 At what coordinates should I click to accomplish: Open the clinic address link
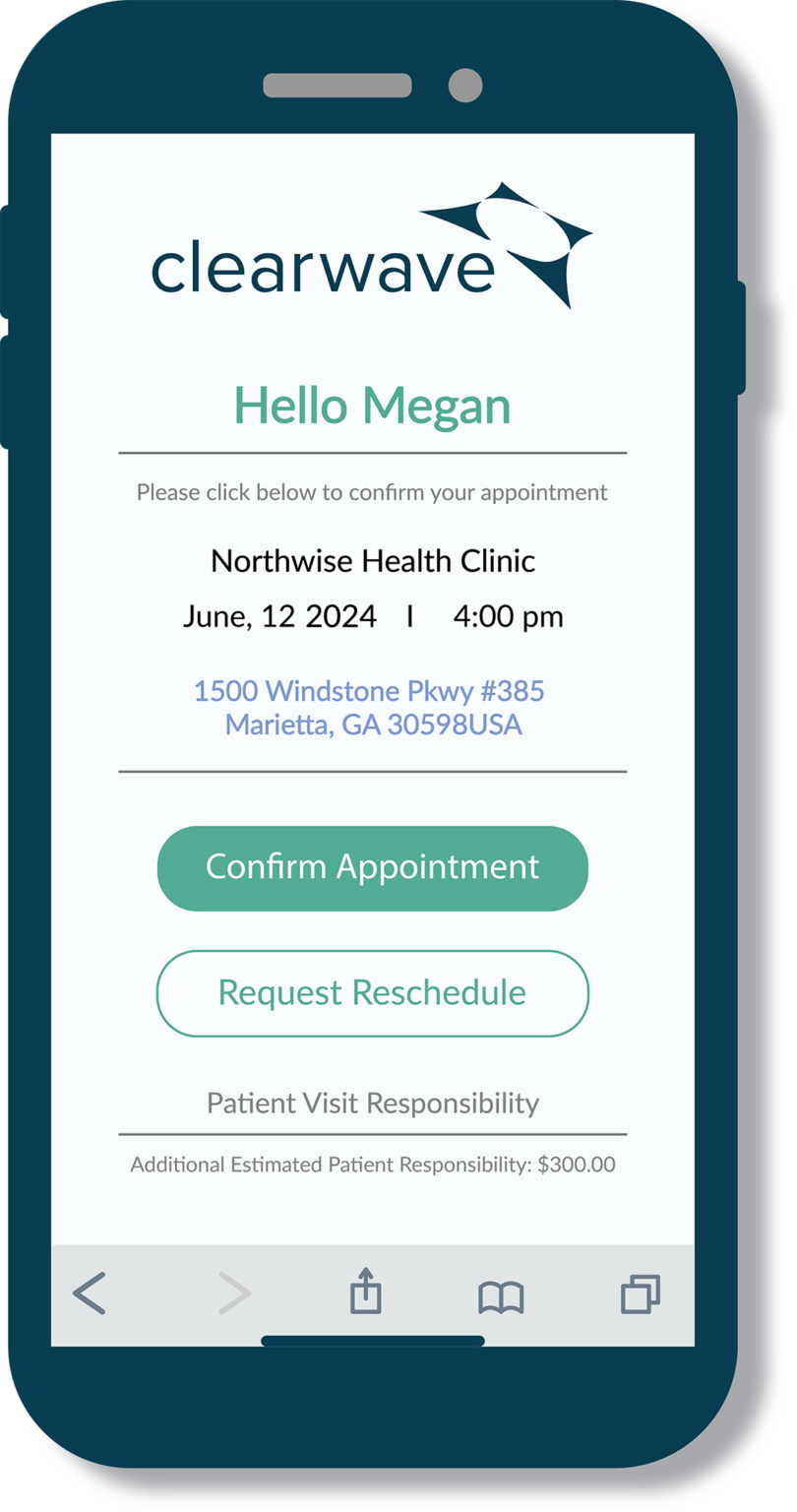(372, 691)
